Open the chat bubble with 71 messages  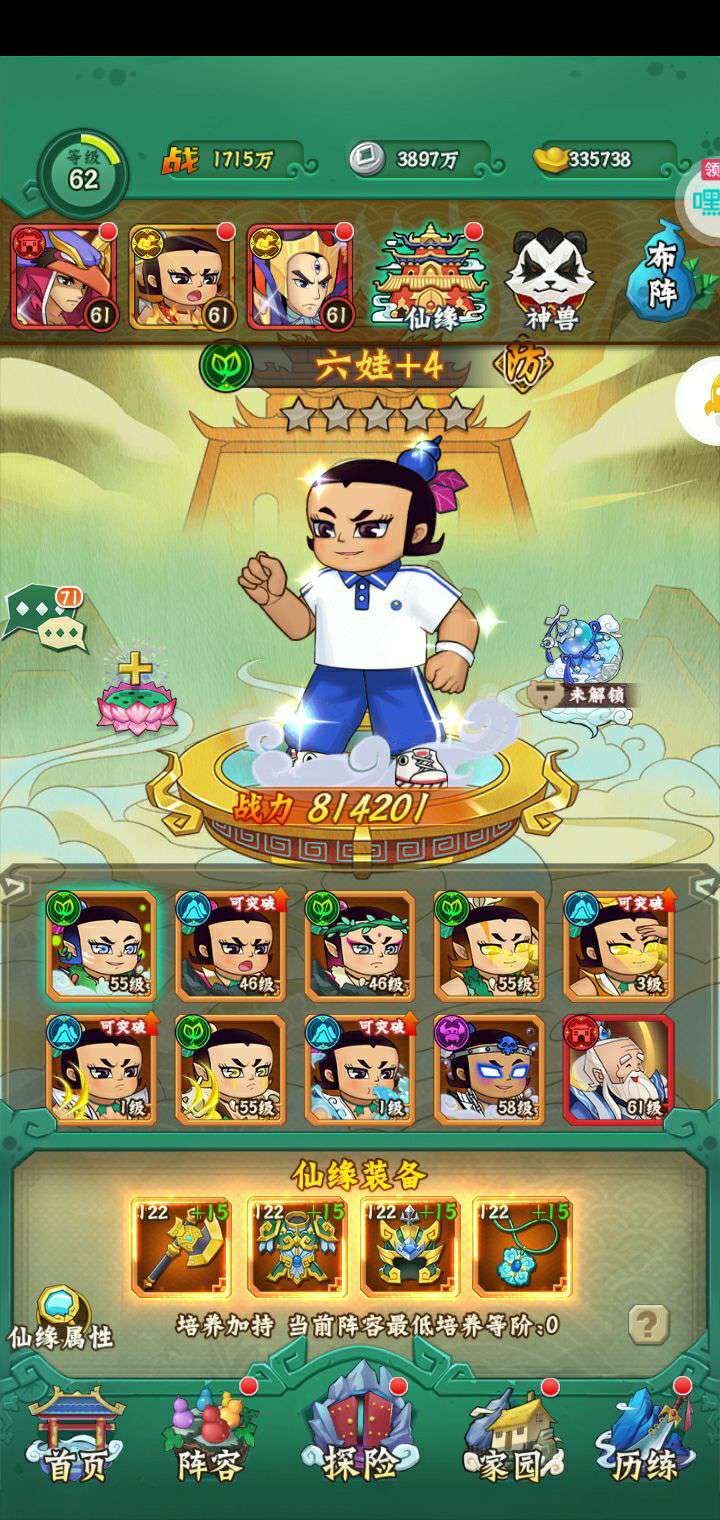[x=47, y=618]
